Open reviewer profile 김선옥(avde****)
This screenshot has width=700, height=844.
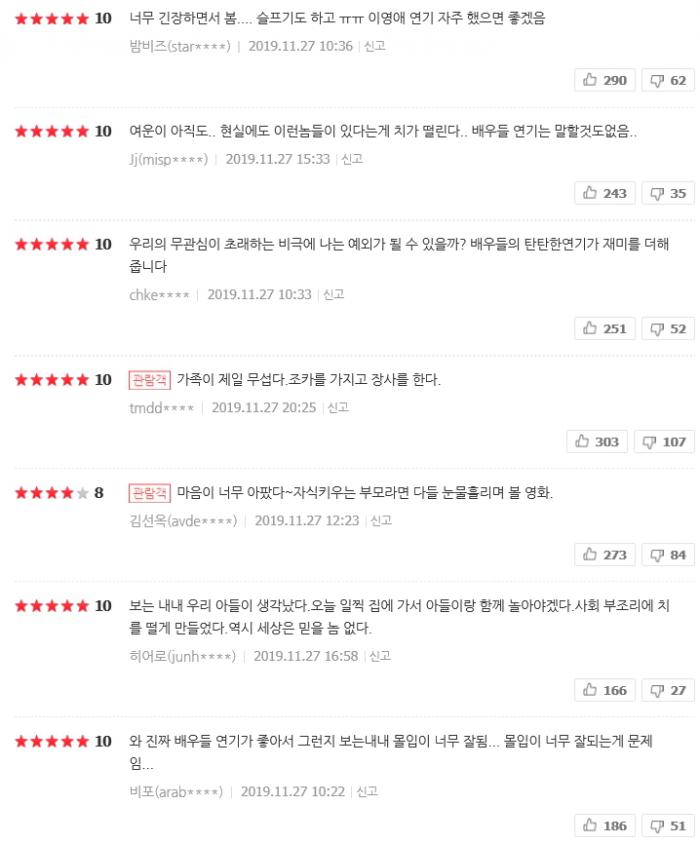[183, 521]
